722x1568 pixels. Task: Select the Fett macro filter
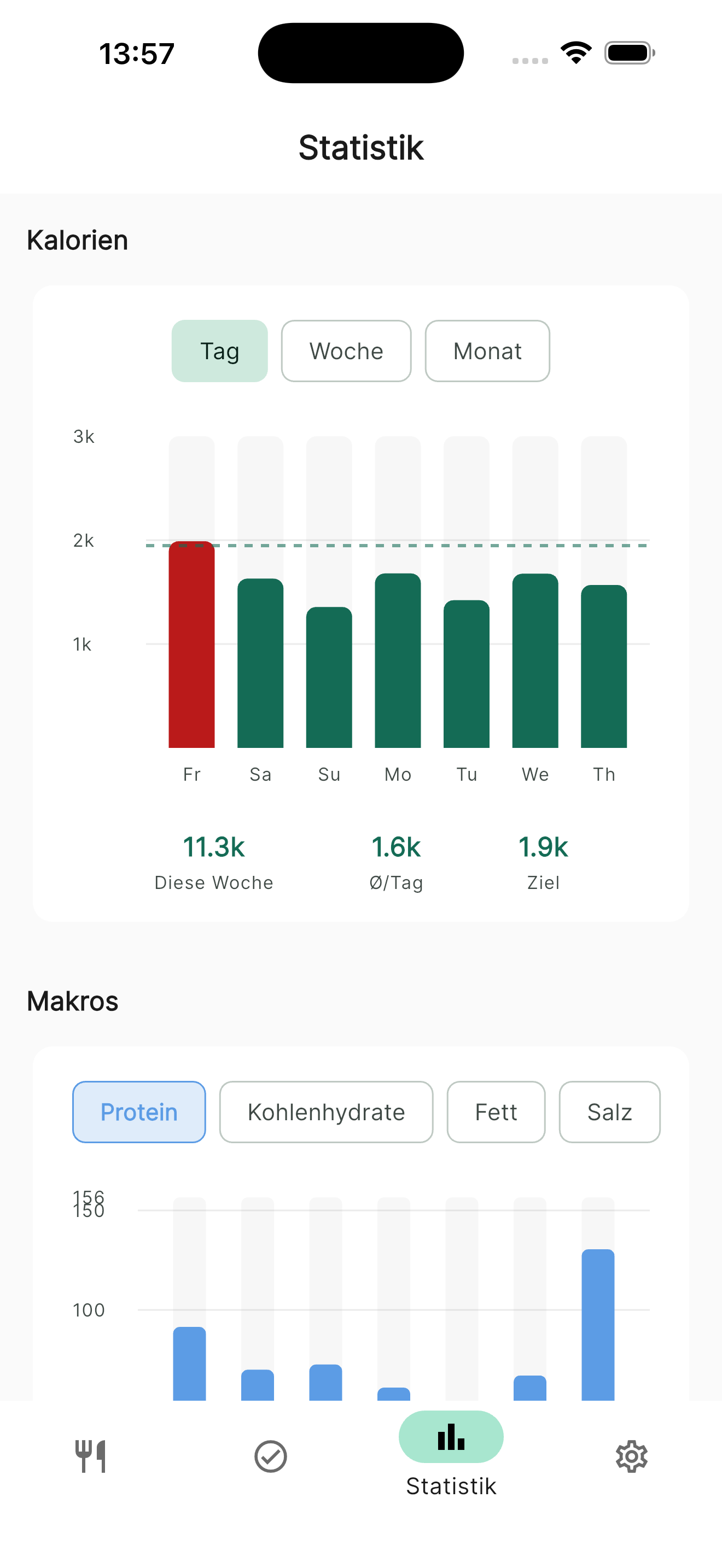coord(496,1111)
